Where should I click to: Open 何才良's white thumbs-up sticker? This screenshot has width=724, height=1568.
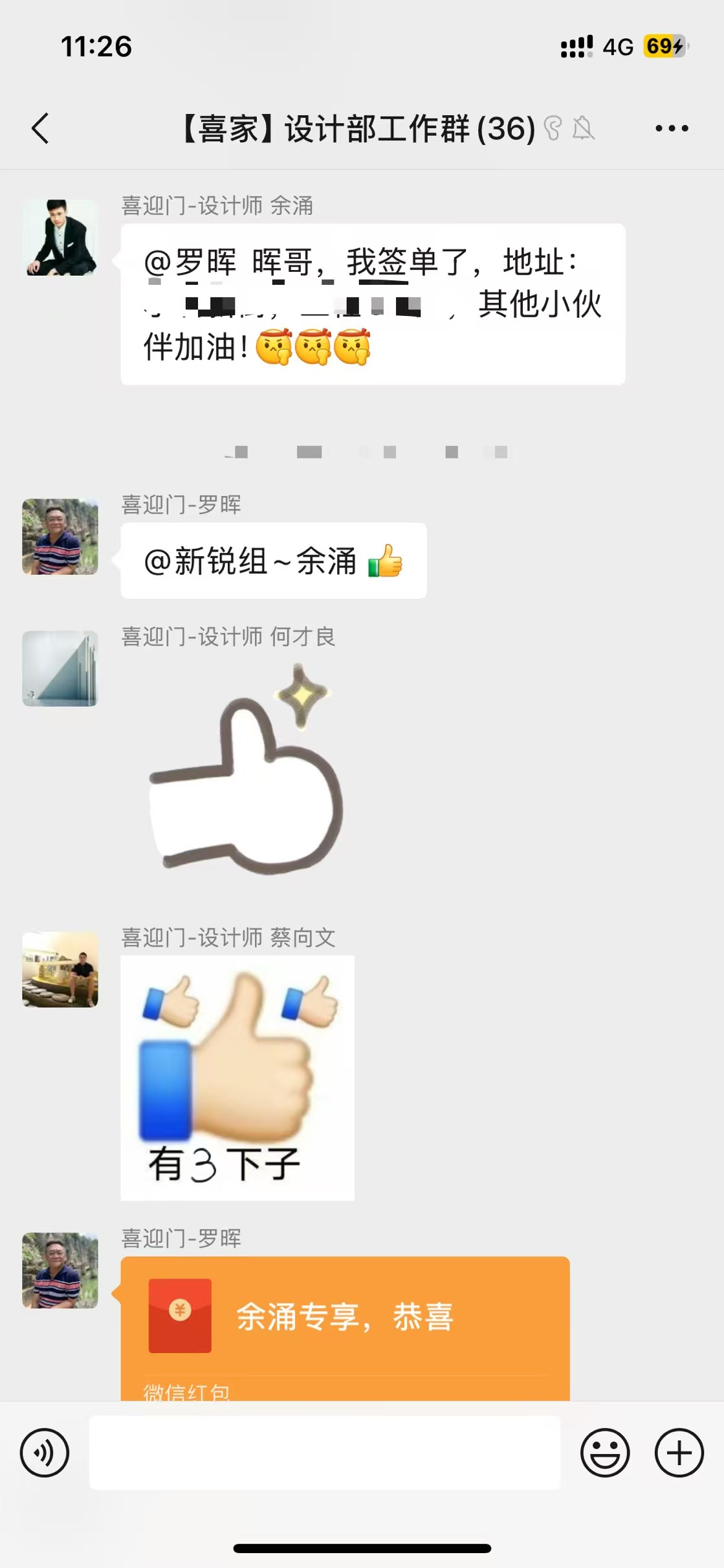246,770
